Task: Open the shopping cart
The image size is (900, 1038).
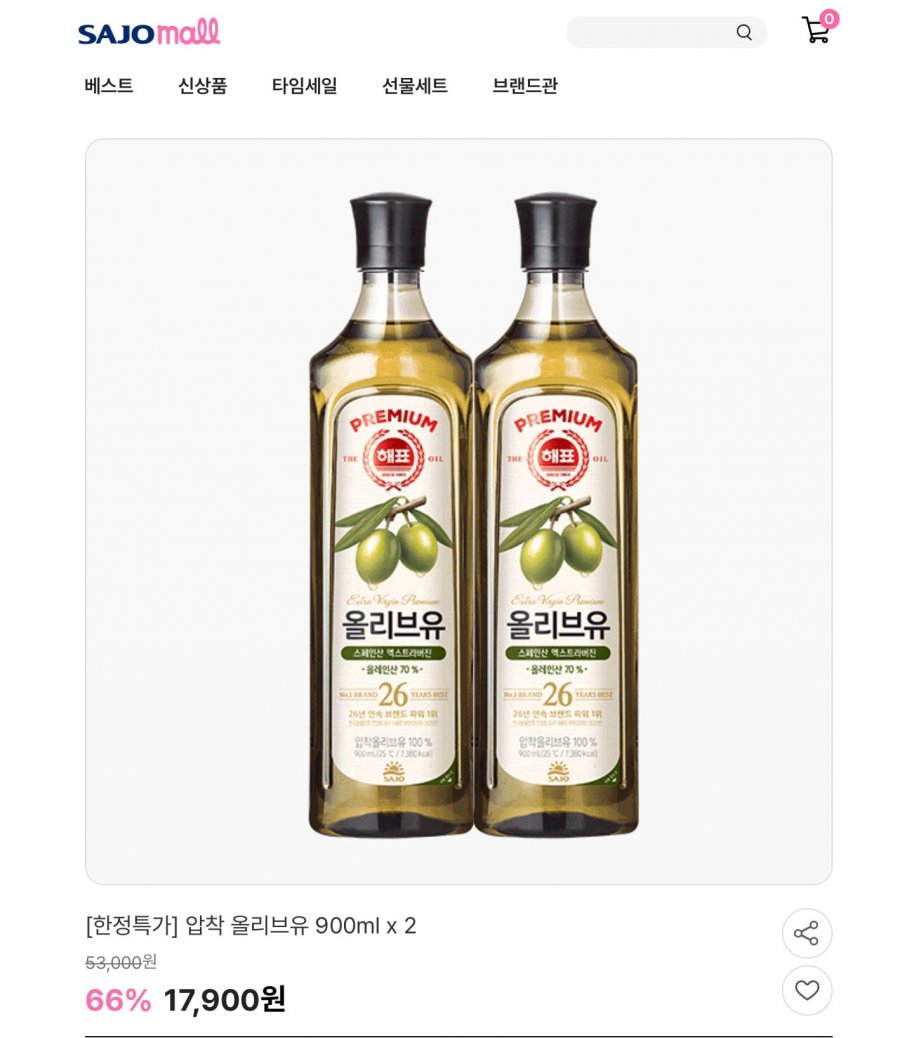Action: [x=816, y=30]
